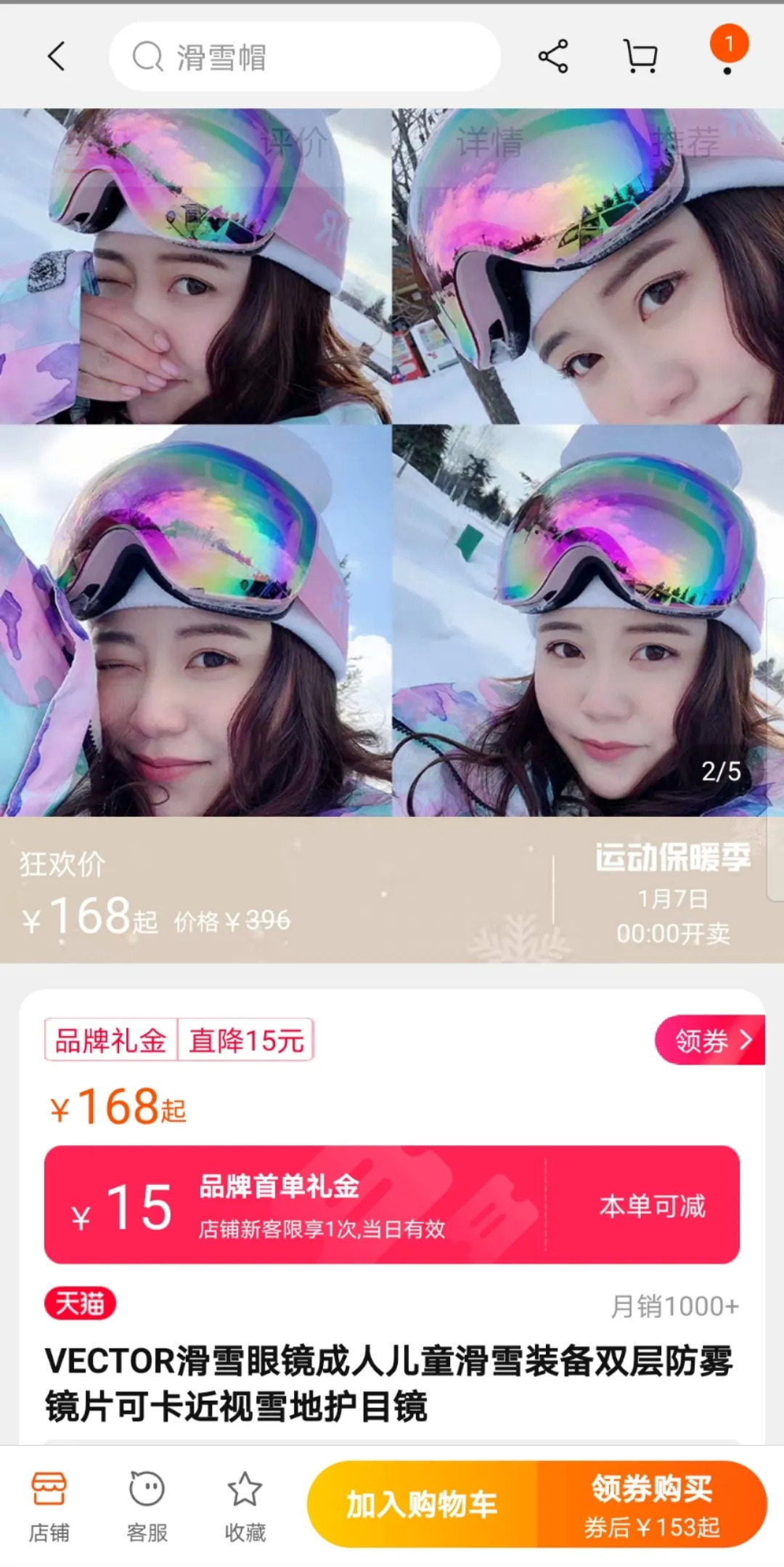Image resolution: width=784 pixels, height=1567 pixels.
Task: Open the more menu with badge
Action: [x=728, y=51]
